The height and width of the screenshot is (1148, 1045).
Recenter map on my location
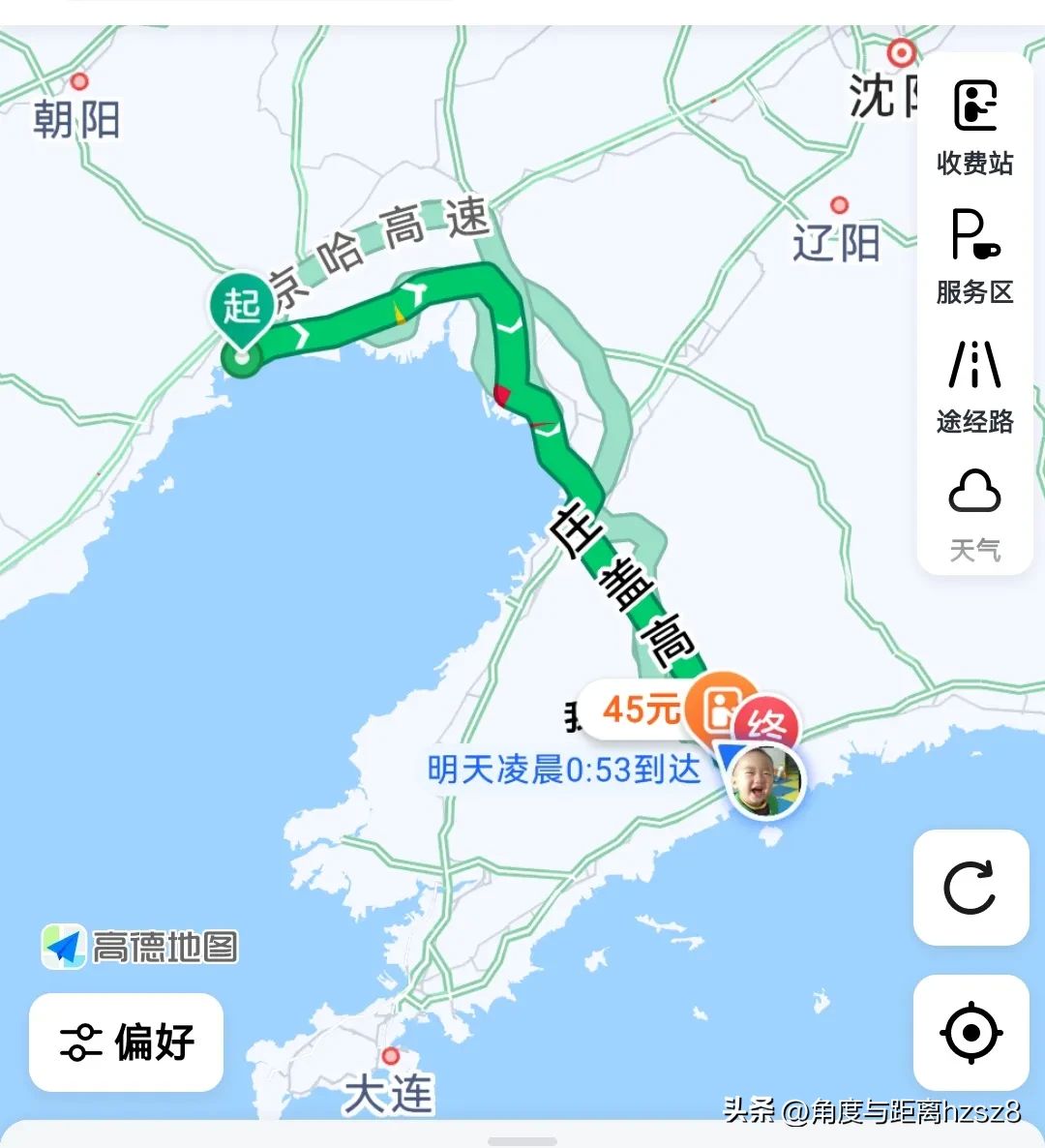(970, 1032)
